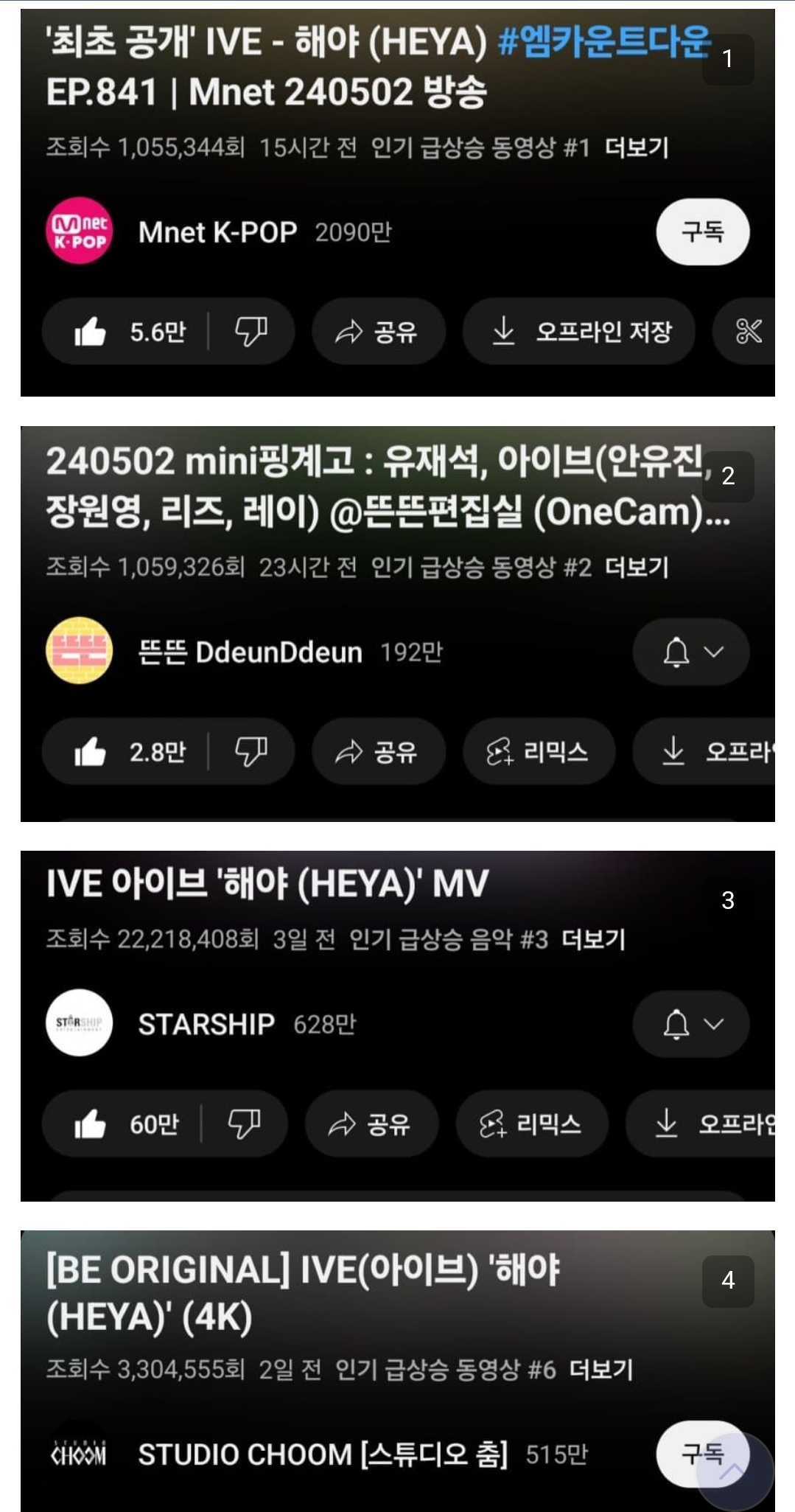Open image 4 showing the STUDIO CHOOM video

pos(398,1371)
